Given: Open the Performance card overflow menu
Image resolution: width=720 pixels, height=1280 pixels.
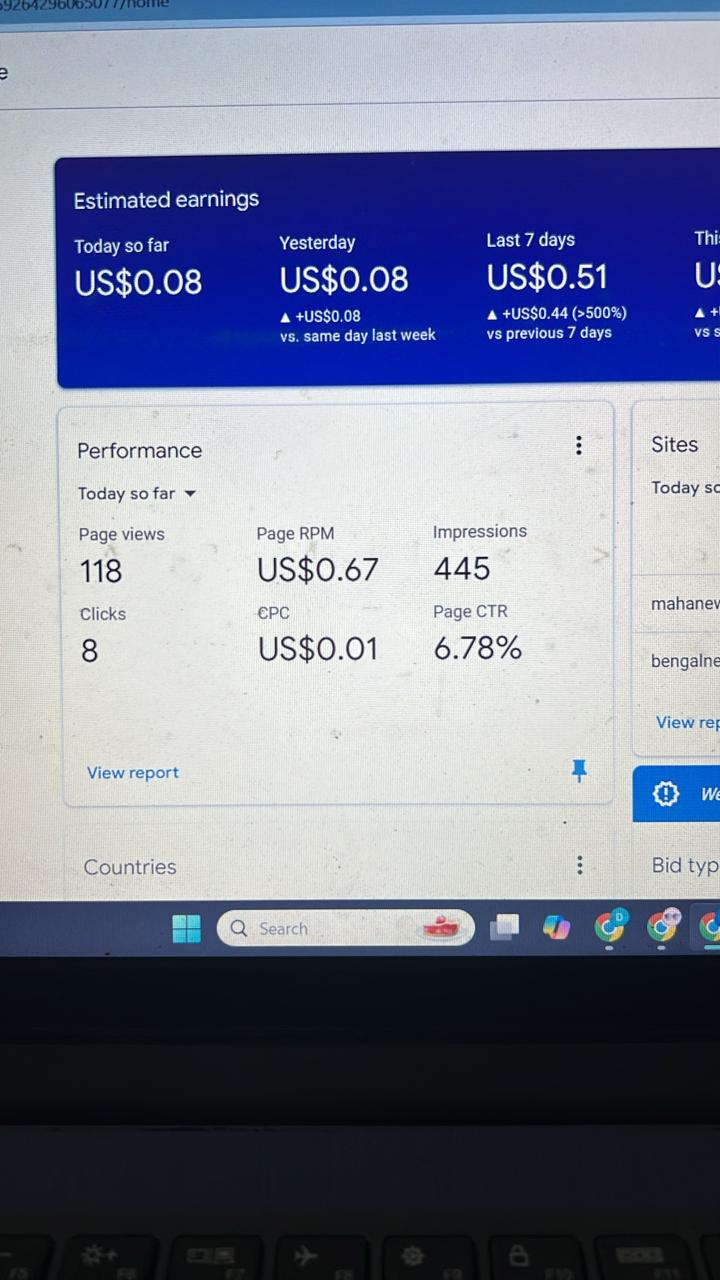Looking at the screenshot, I should 578,446.
